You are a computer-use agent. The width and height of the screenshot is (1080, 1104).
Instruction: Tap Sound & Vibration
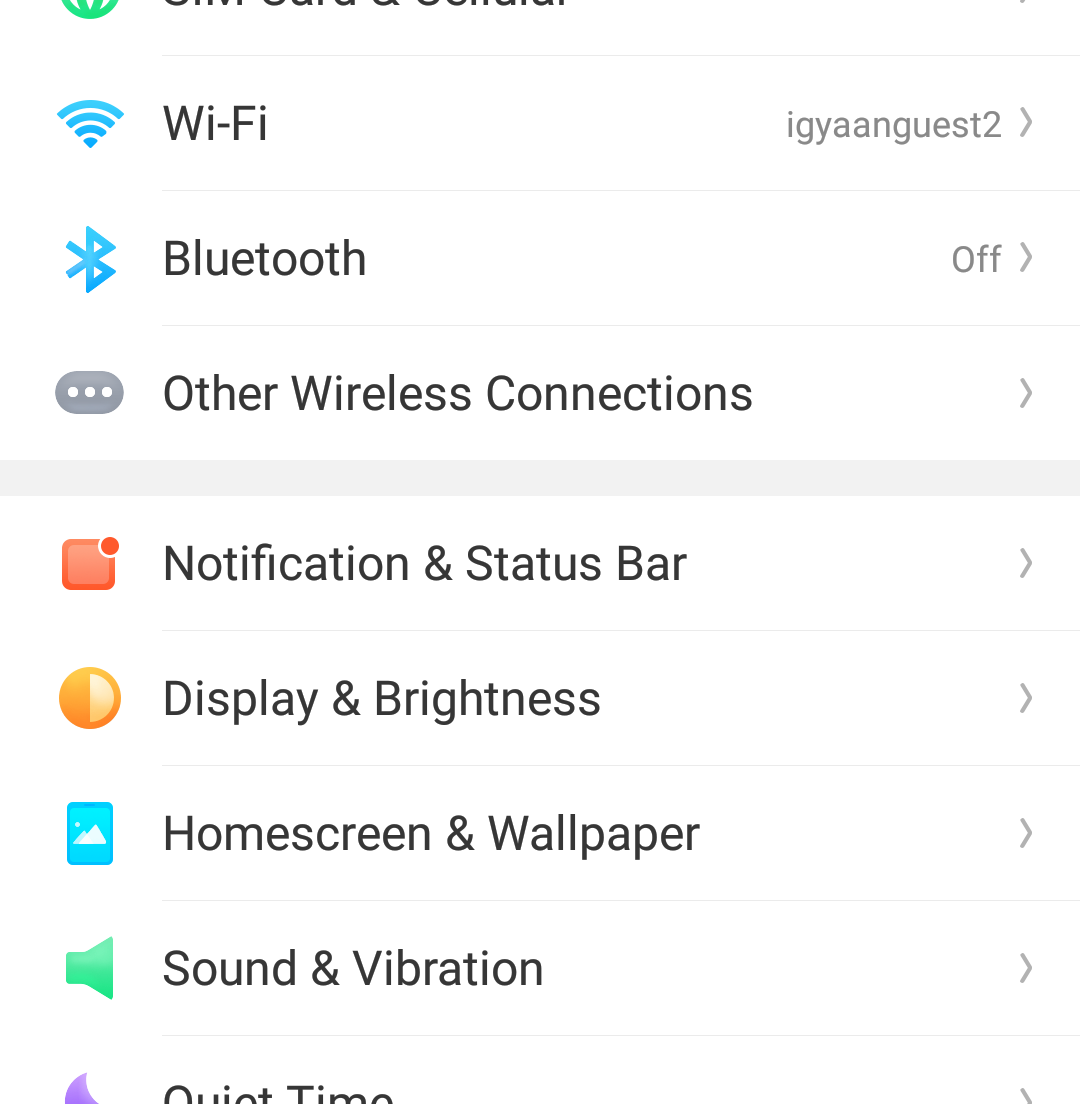pos(540,969)
